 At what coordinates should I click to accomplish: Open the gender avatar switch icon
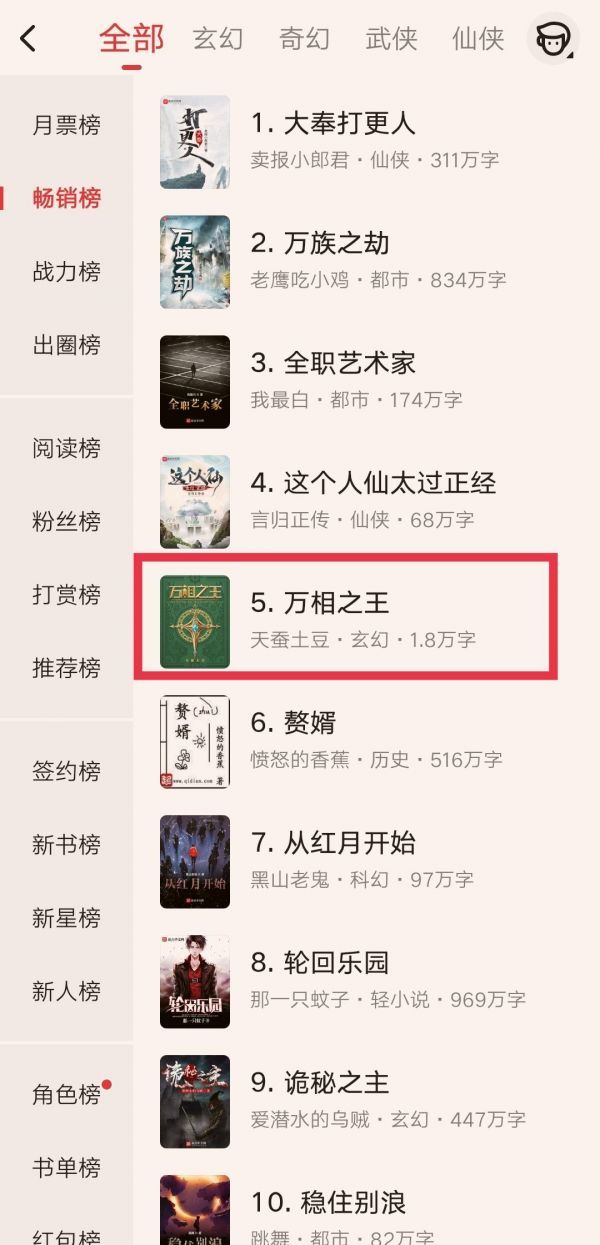click(553, 40)
